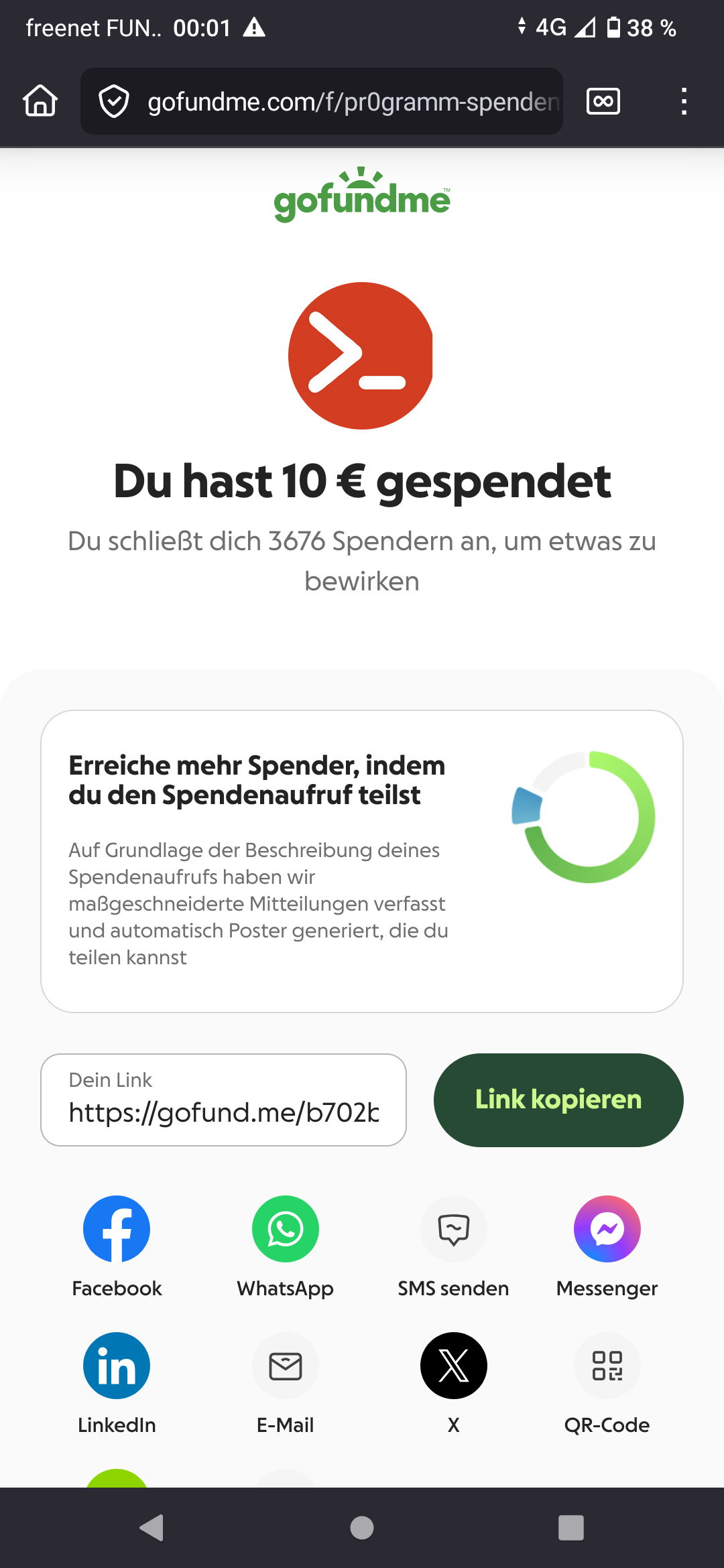The height and width of the screenshot is (1568, 724).
Task: Show the QR-Code option
Action: (607, 1366)
